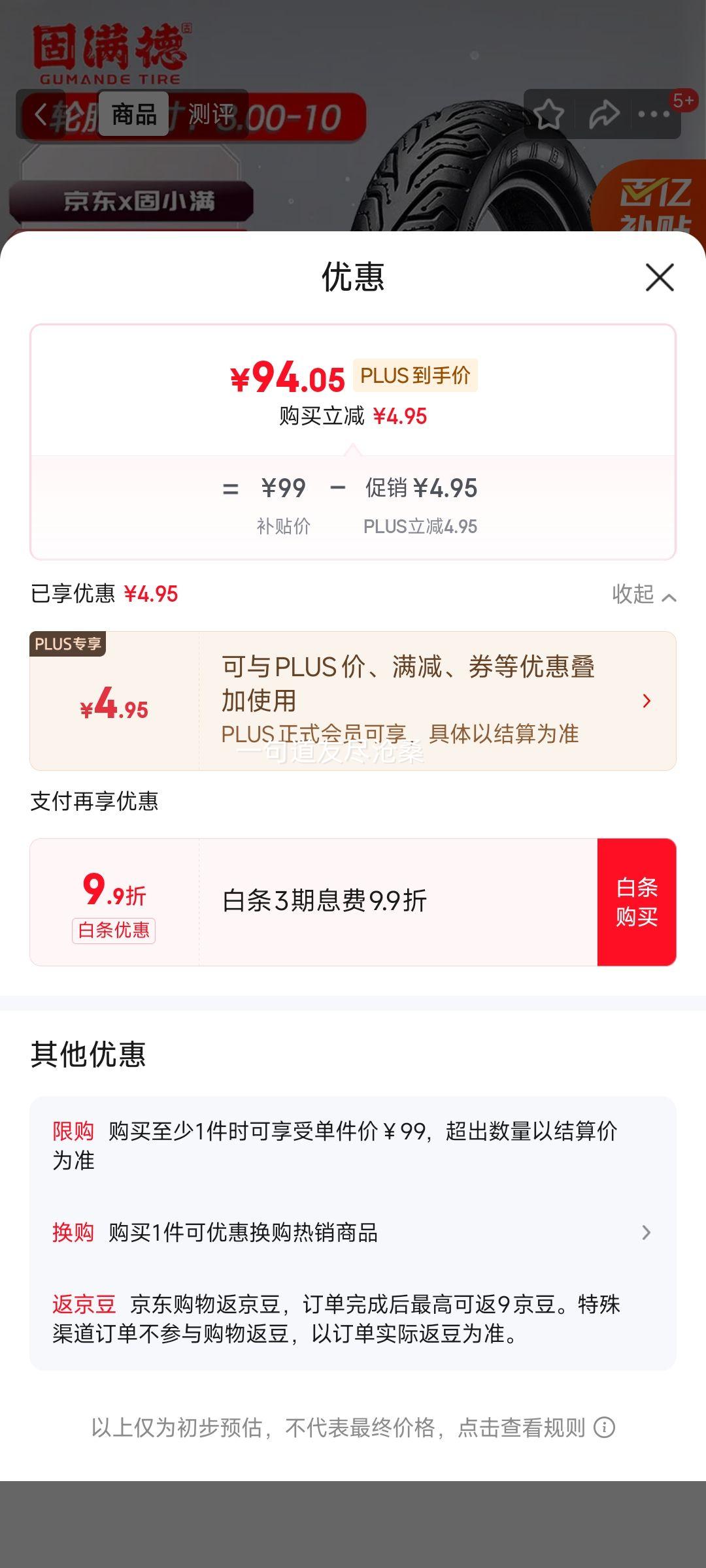Switch to the 商品 tab
706x1568 pixels.
pyautogui.click(x=134, y=114)
